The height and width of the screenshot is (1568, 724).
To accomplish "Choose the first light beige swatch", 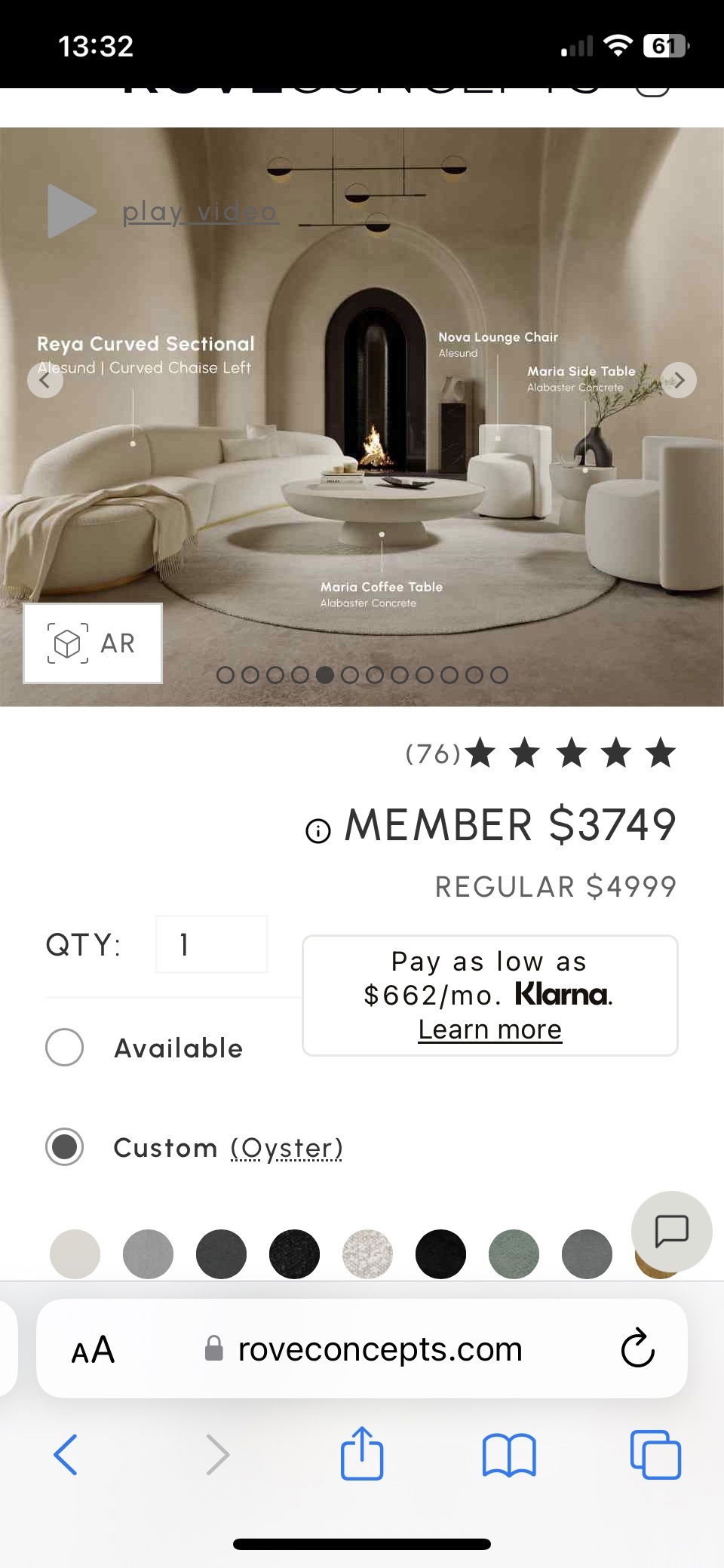I will 75,1254.
